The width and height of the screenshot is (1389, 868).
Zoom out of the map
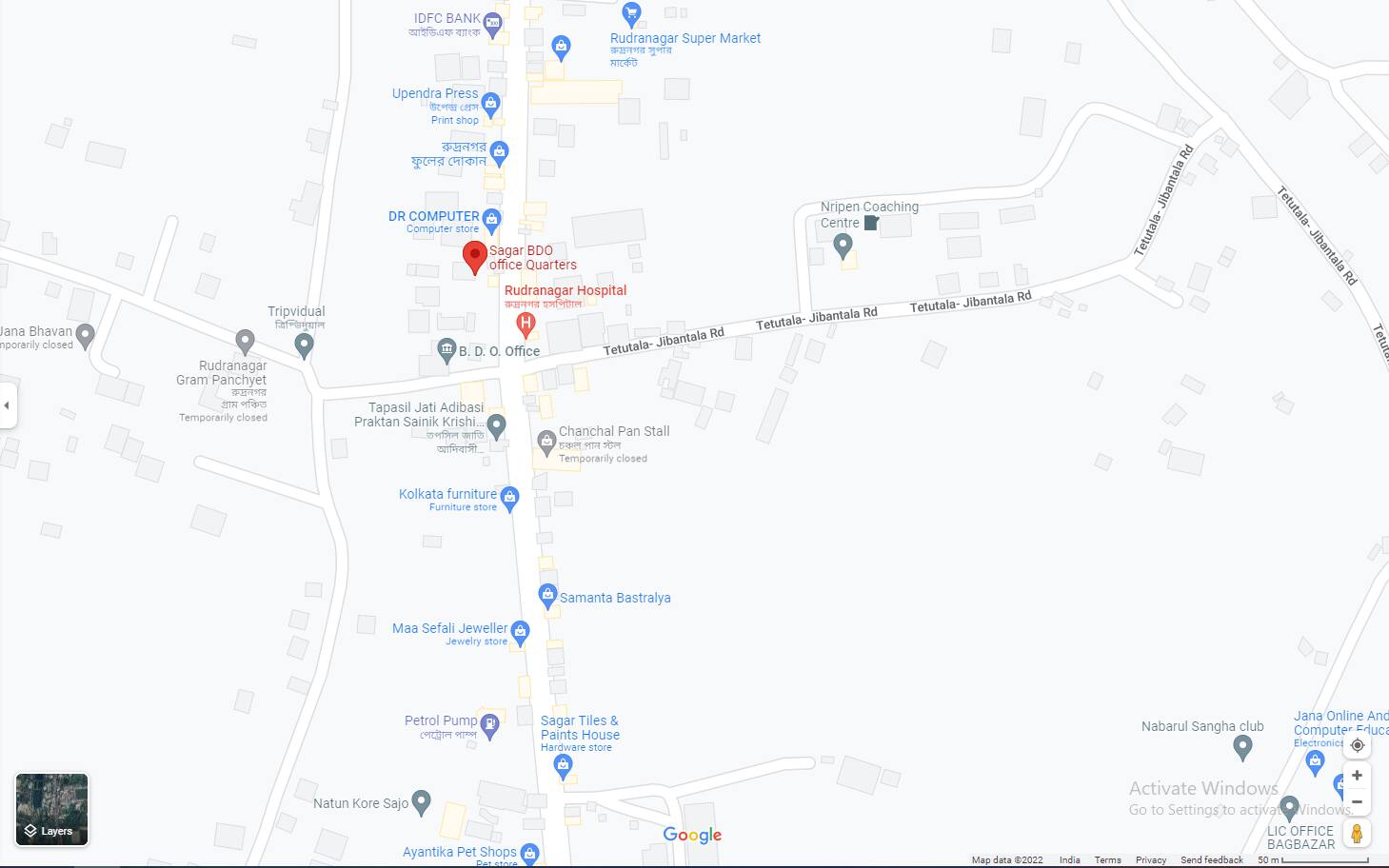coord(1357,802)
